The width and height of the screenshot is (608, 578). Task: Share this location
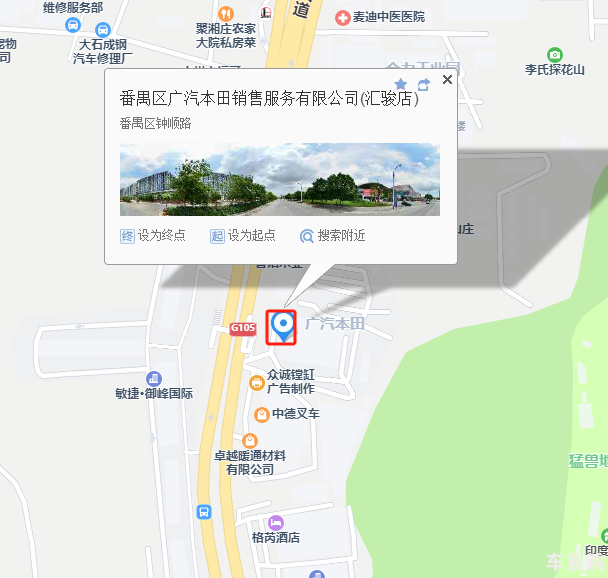coord(424,84)
